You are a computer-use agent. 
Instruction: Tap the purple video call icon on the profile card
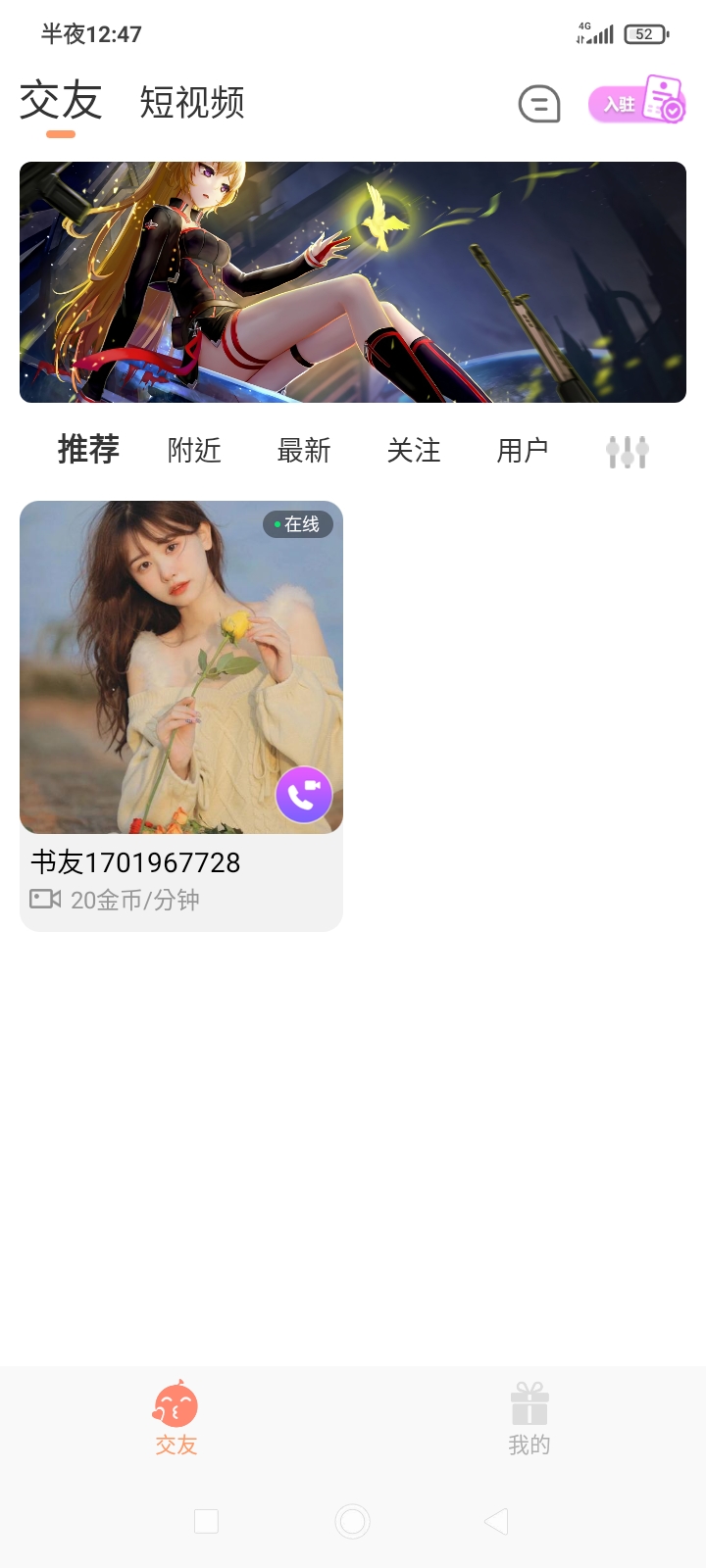click(x=304, y=795)
